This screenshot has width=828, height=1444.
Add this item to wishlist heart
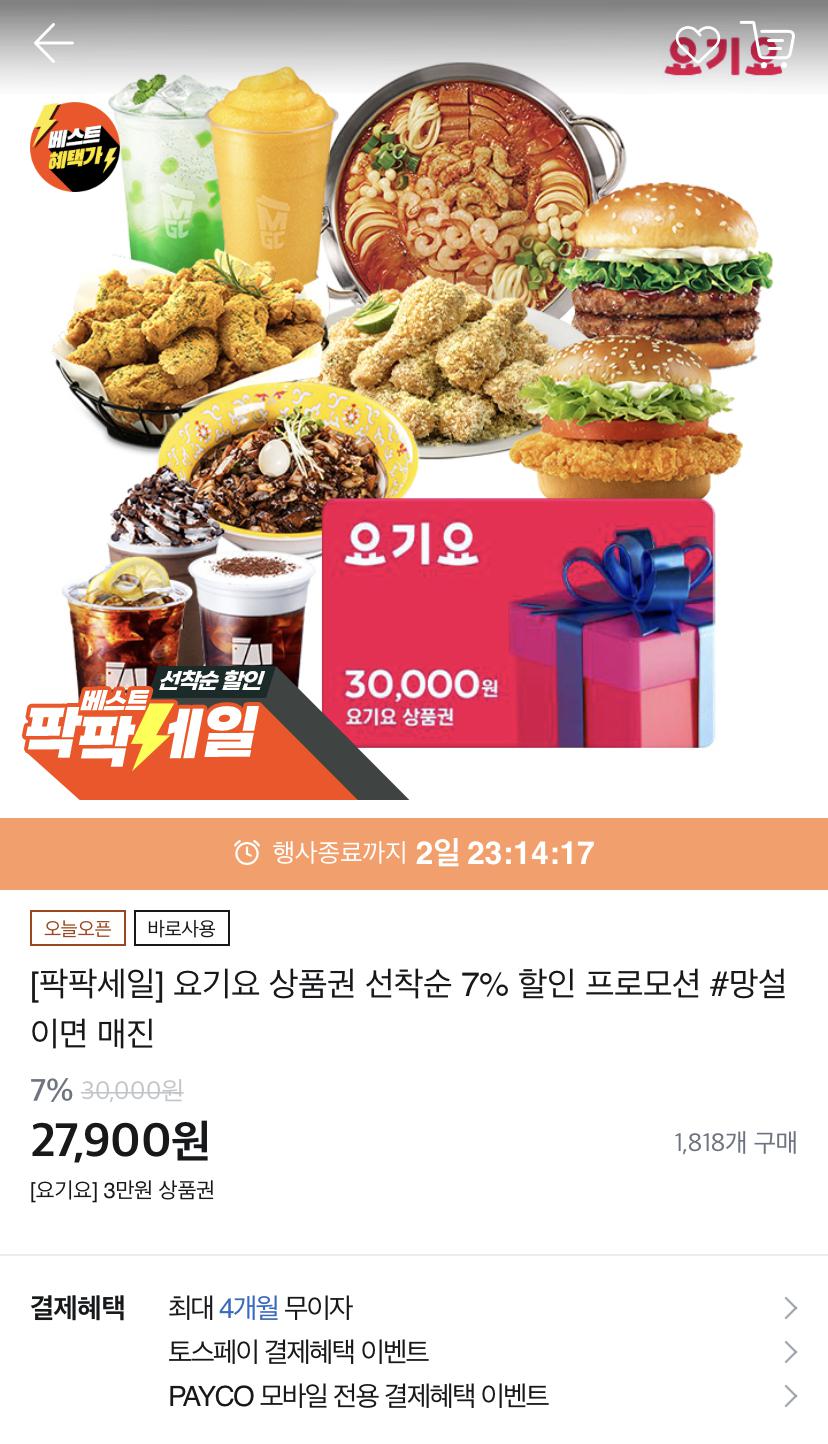pyautogui.click(x=697, y=46)
